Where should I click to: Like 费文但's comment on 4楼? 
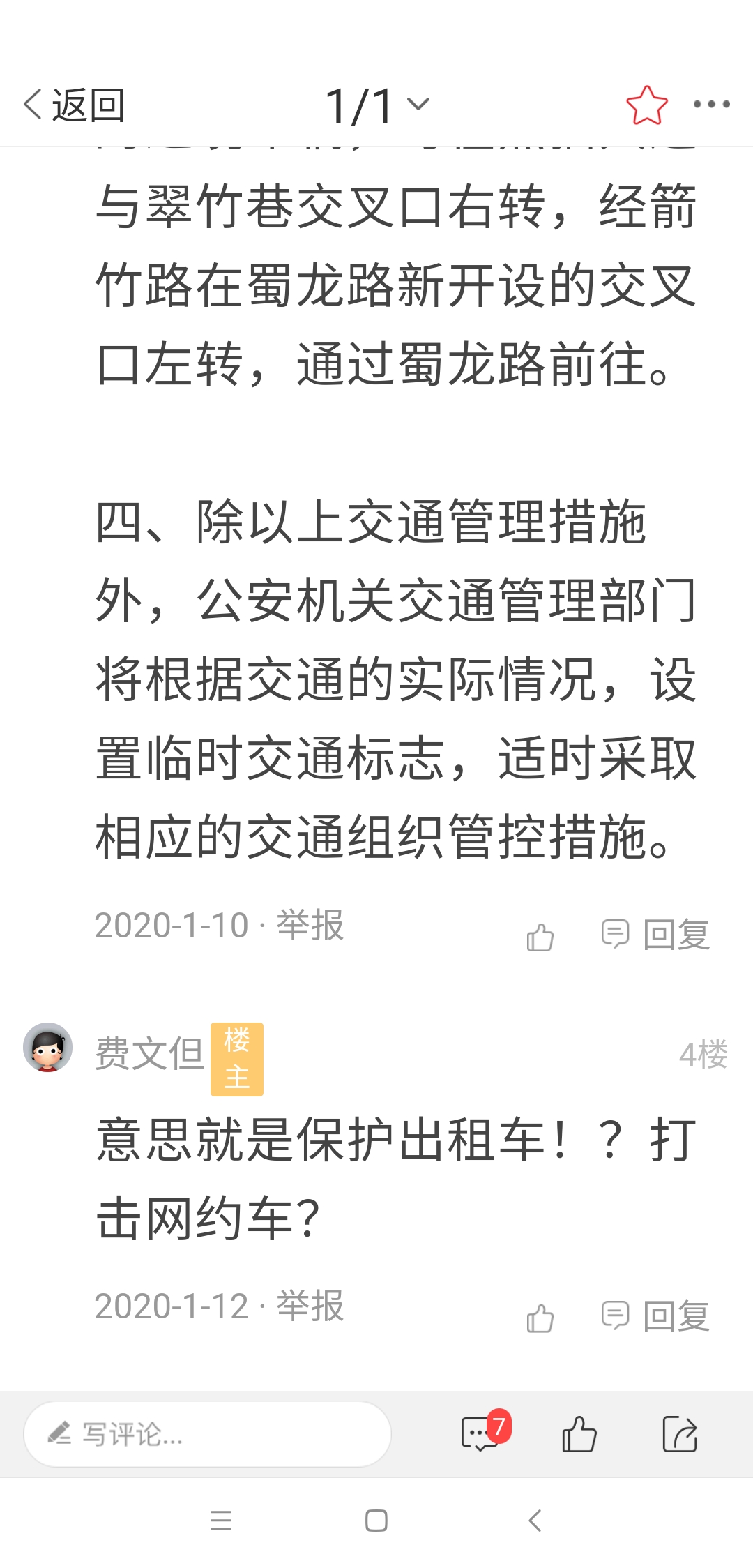(540, 1318)
